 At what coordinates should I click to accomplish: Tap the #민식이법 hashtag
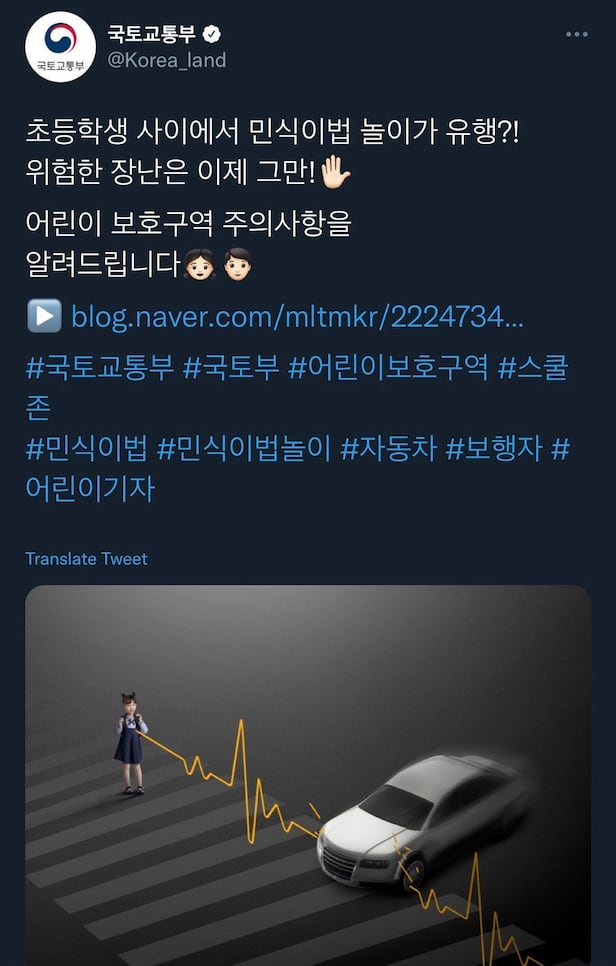pos(87,449)
